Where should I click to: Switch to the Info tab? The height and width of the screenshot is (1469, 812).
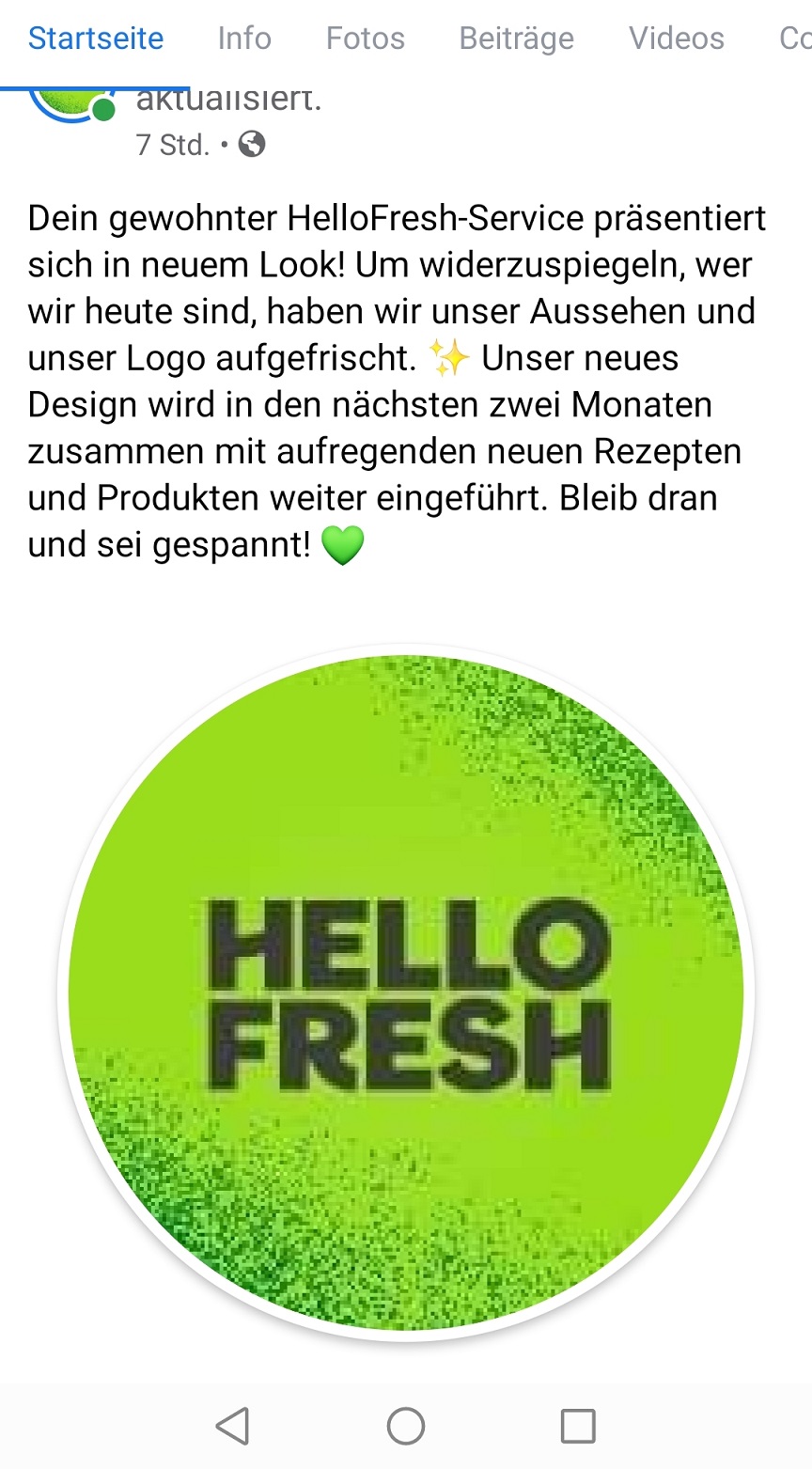(244, 39)
